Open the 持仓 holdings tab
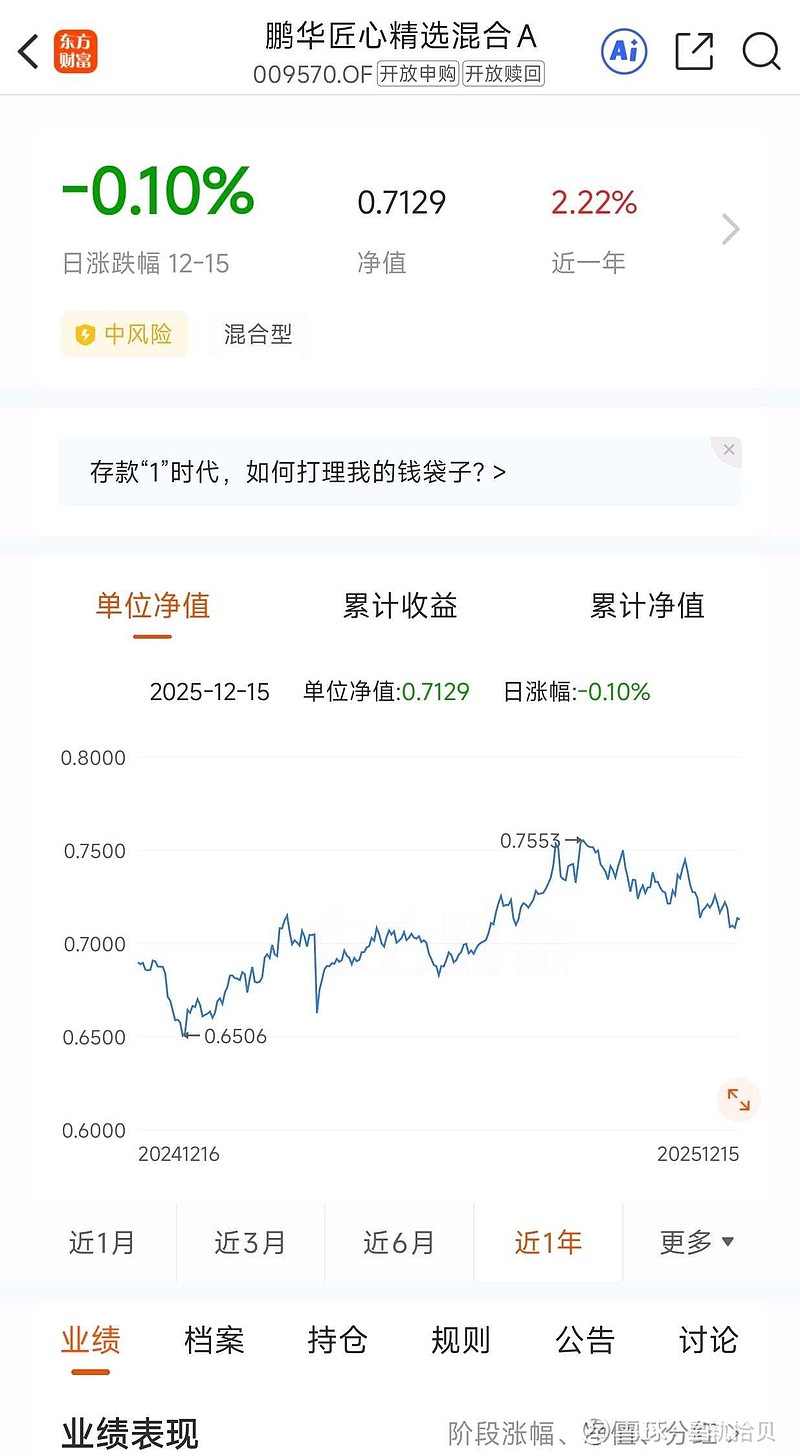800x1456 pixels. pos(337,1340)
